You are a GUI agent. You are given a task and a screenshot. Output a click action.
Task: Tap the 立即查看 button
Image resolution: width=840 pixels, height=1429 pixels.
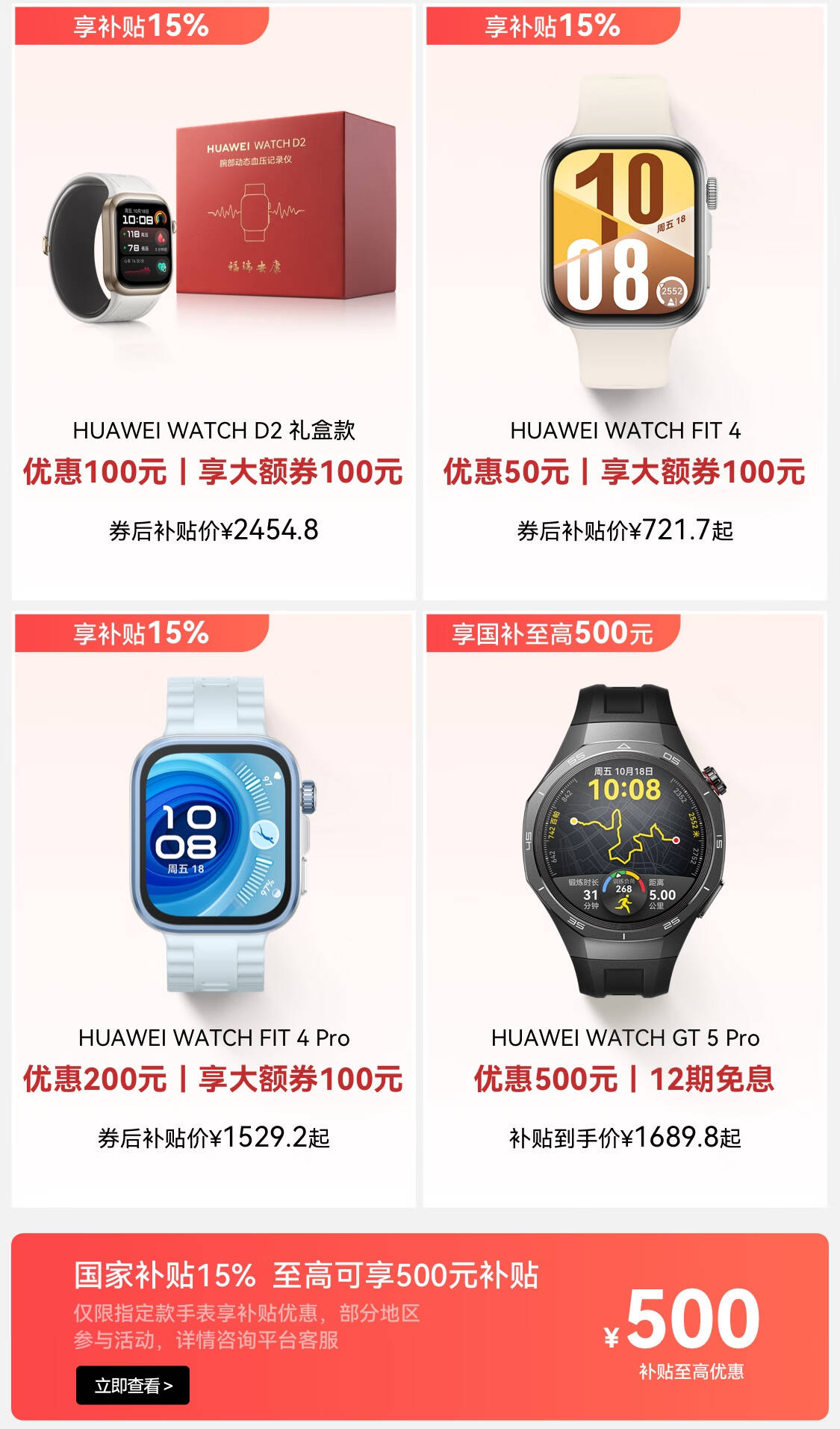pyautogui.click(x=133, y=1386)
